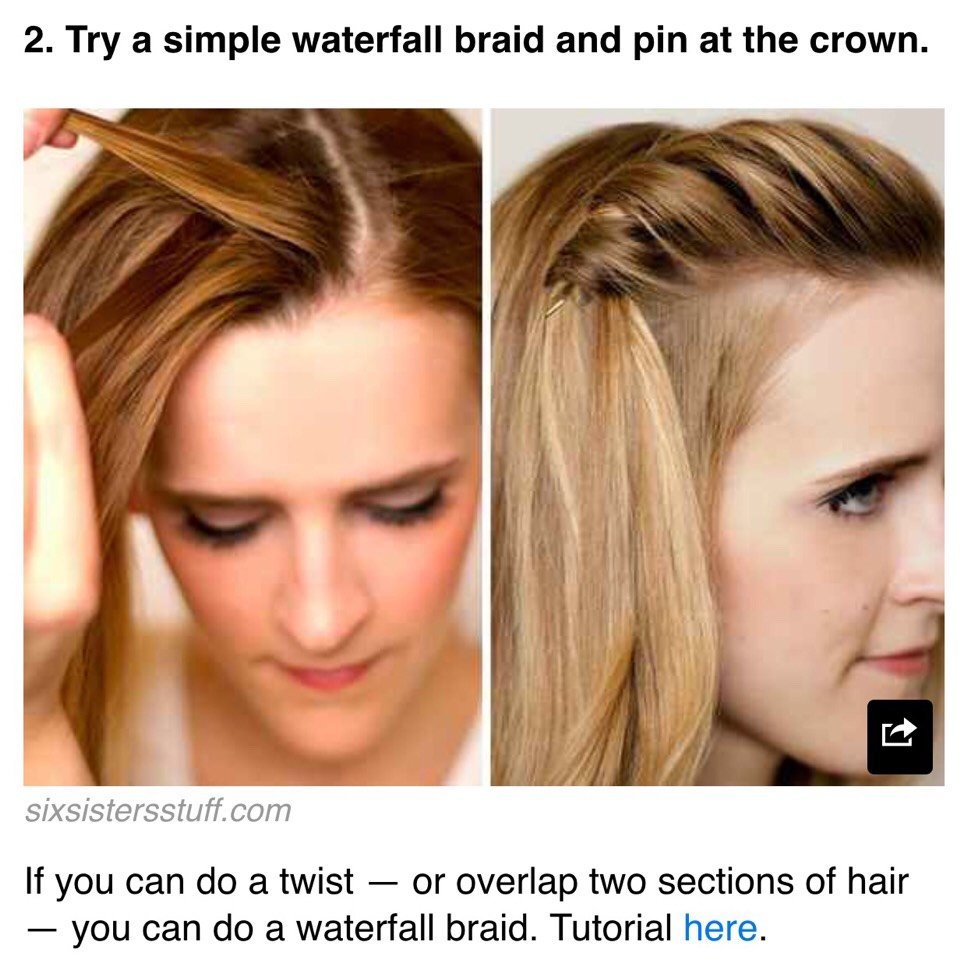
Task: Tap the share icon on the hairstyle image
Action: tap(899, 737)
